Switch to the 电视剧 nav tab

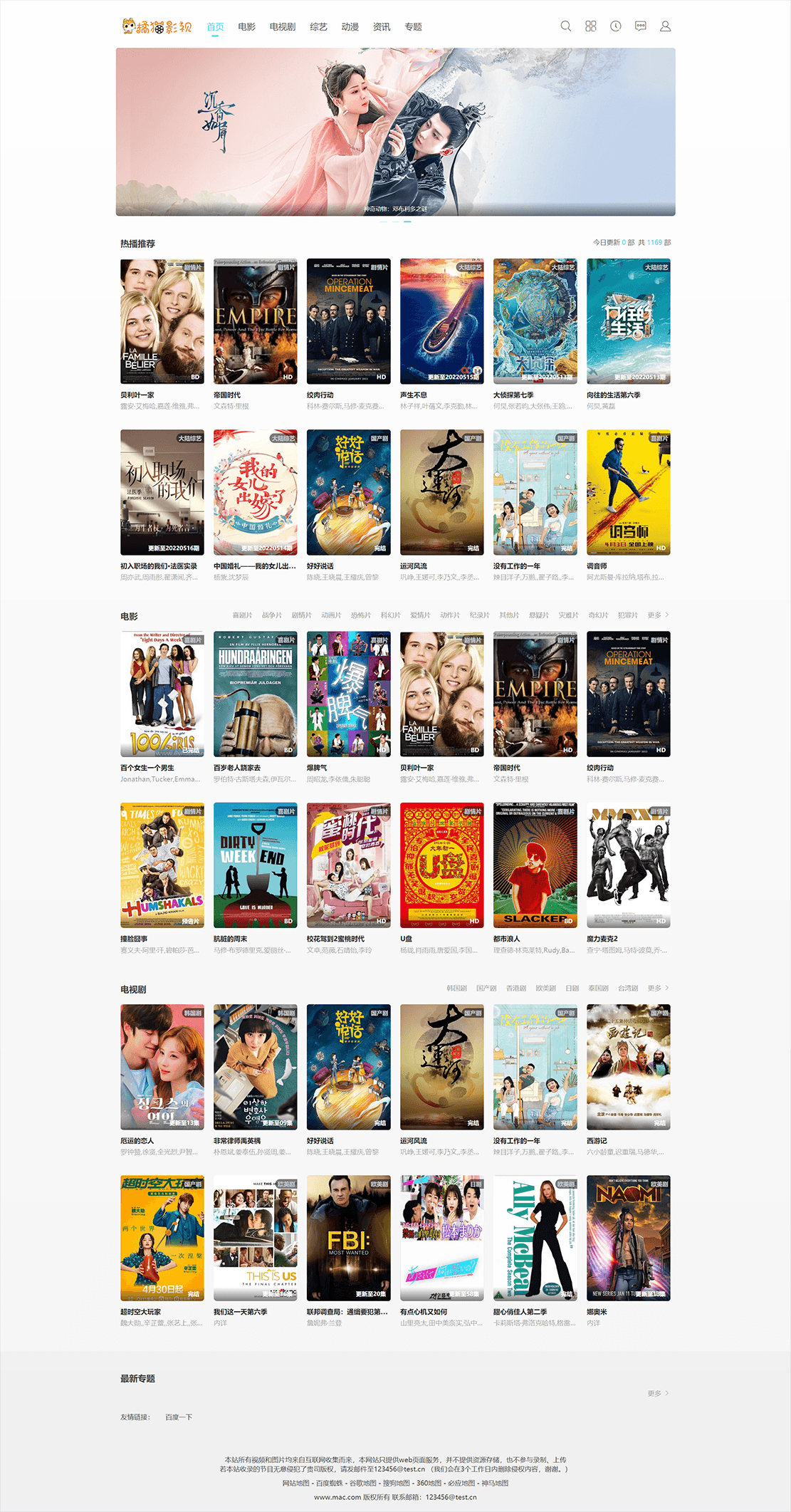coord(283,27)
